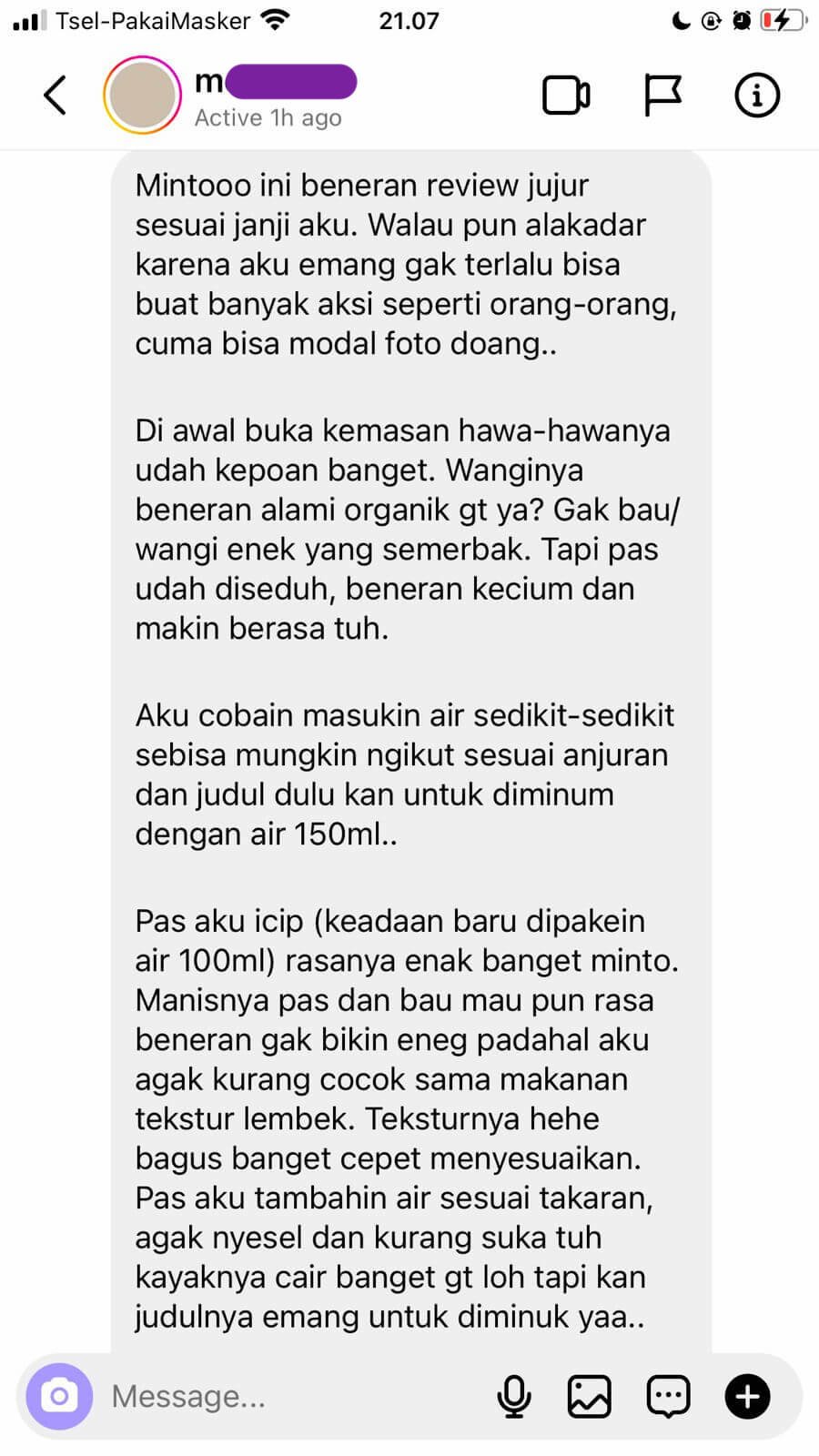Image resolution: width=819 pixels, height=1456 pixels.
Task: Open the sticker and GIF picker
Action: click(x=668, y=1396)
